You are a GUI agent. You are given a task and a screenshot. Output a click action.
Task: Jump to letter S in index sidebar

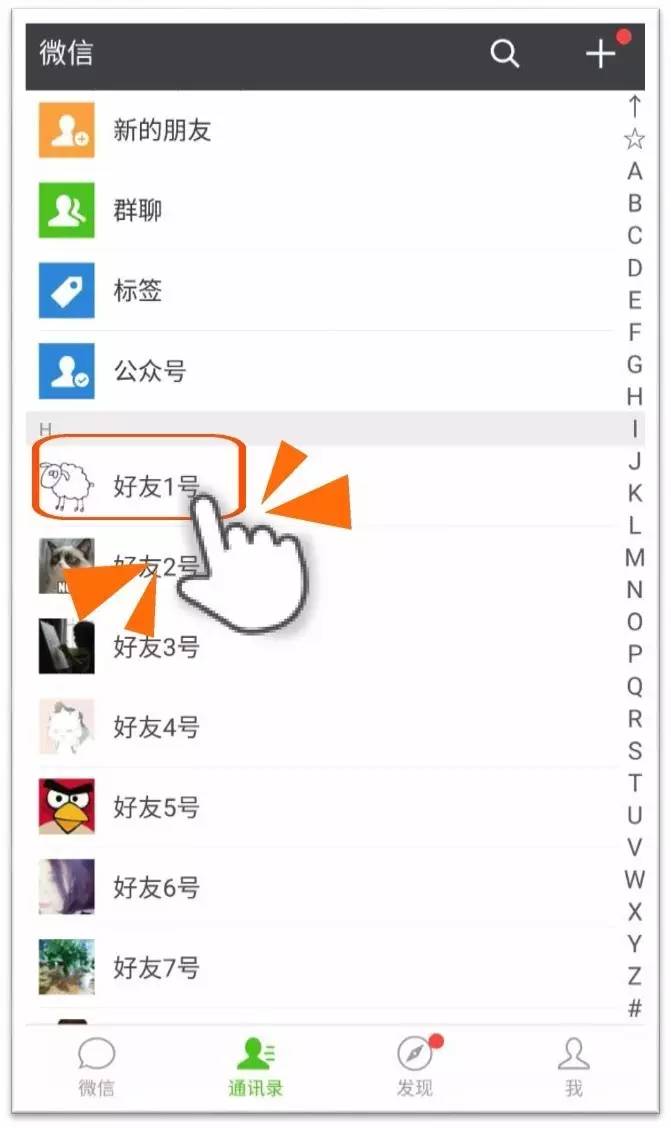(x=634, y=750)
